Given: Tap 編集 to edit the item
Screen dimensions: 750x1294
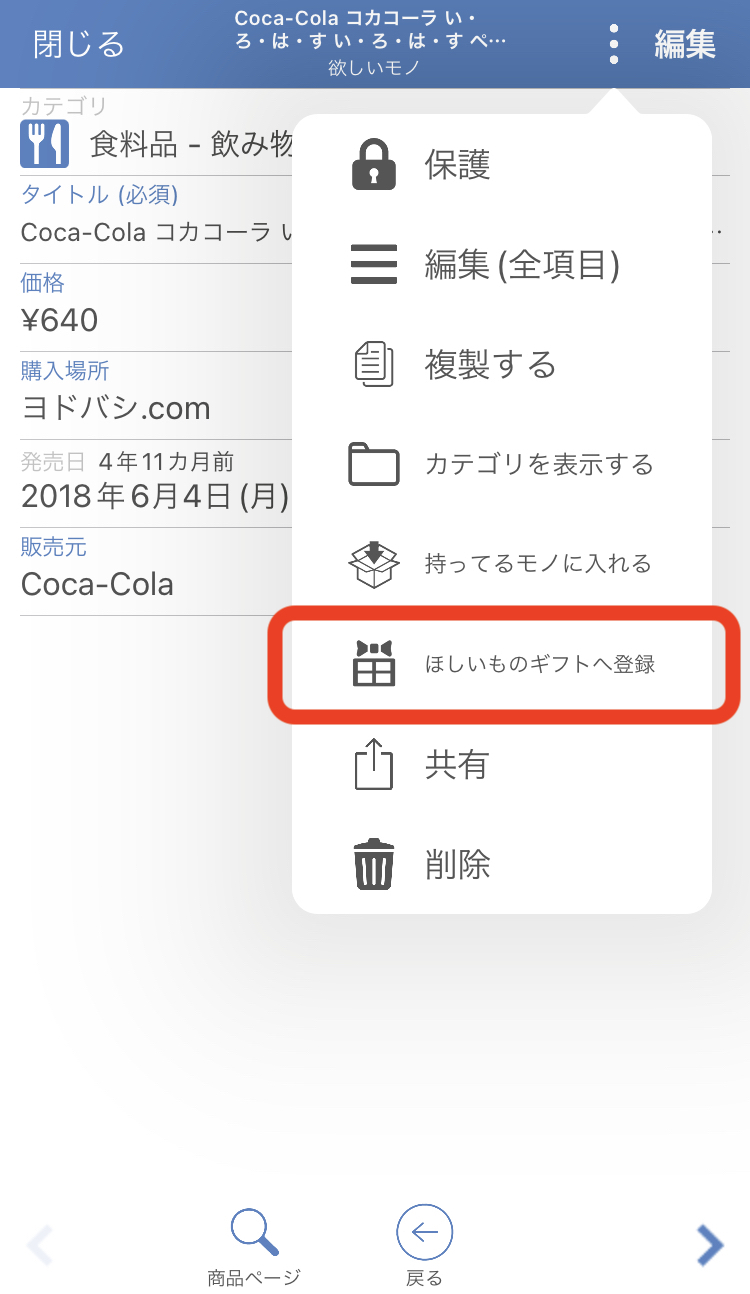Looking at the screenshot, I should [x=685, y=45].
